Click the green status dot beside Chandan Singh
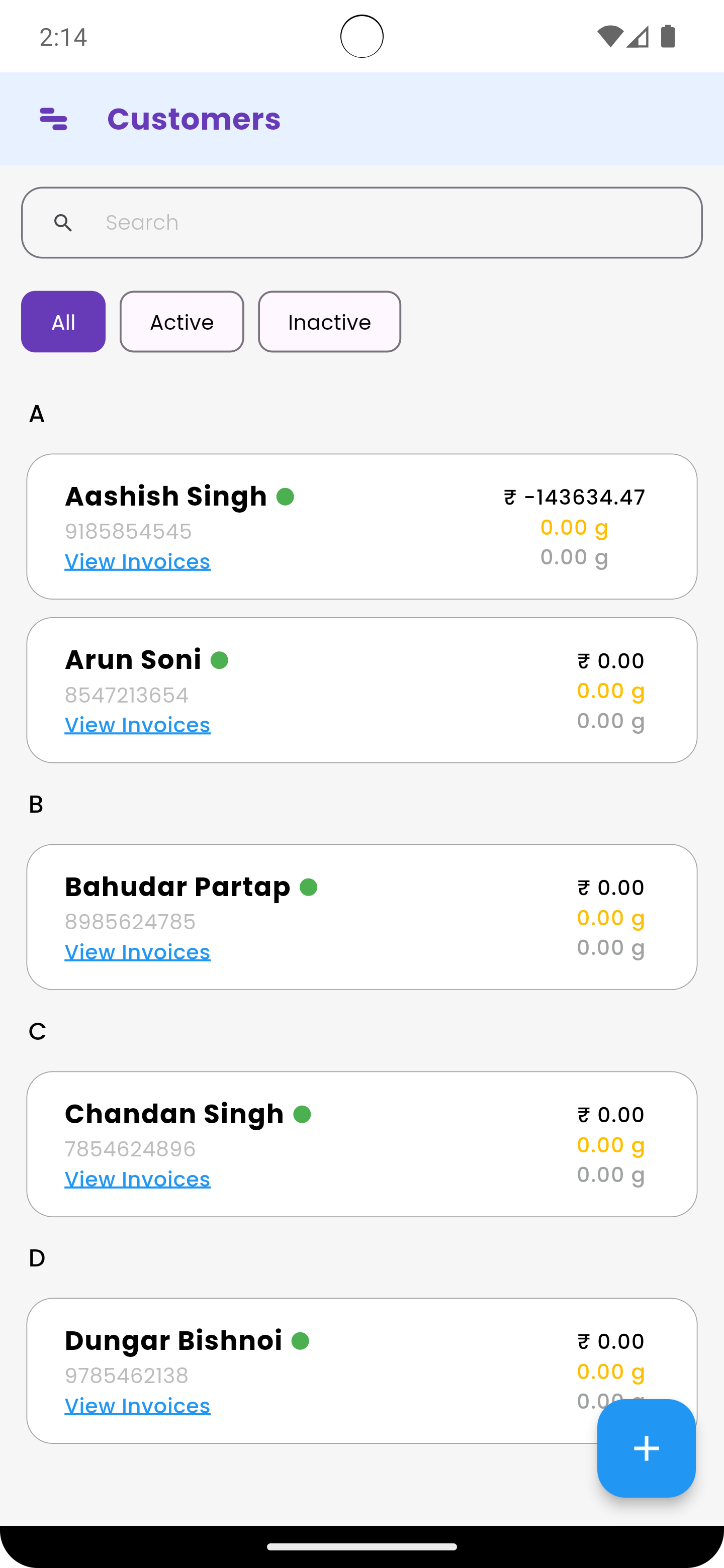 pyautogui.click(x=303, y=1115)
